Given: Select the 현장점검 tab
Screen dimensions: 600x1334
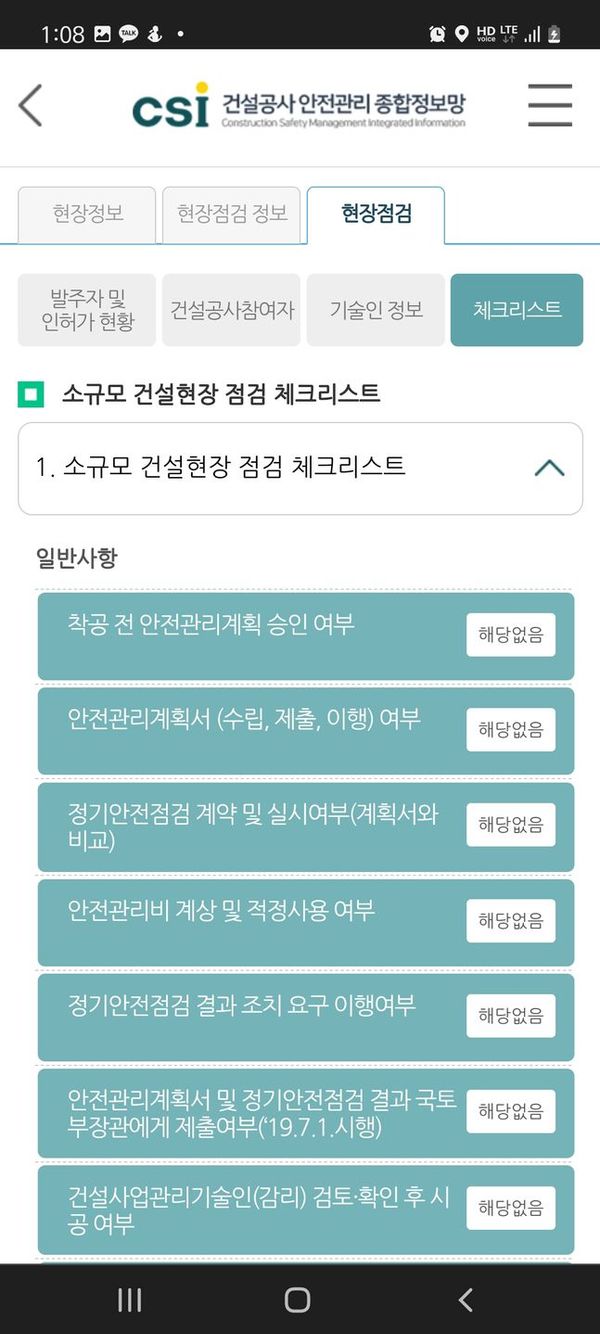Looking at the screenshot, I should [x=376, y=214].
